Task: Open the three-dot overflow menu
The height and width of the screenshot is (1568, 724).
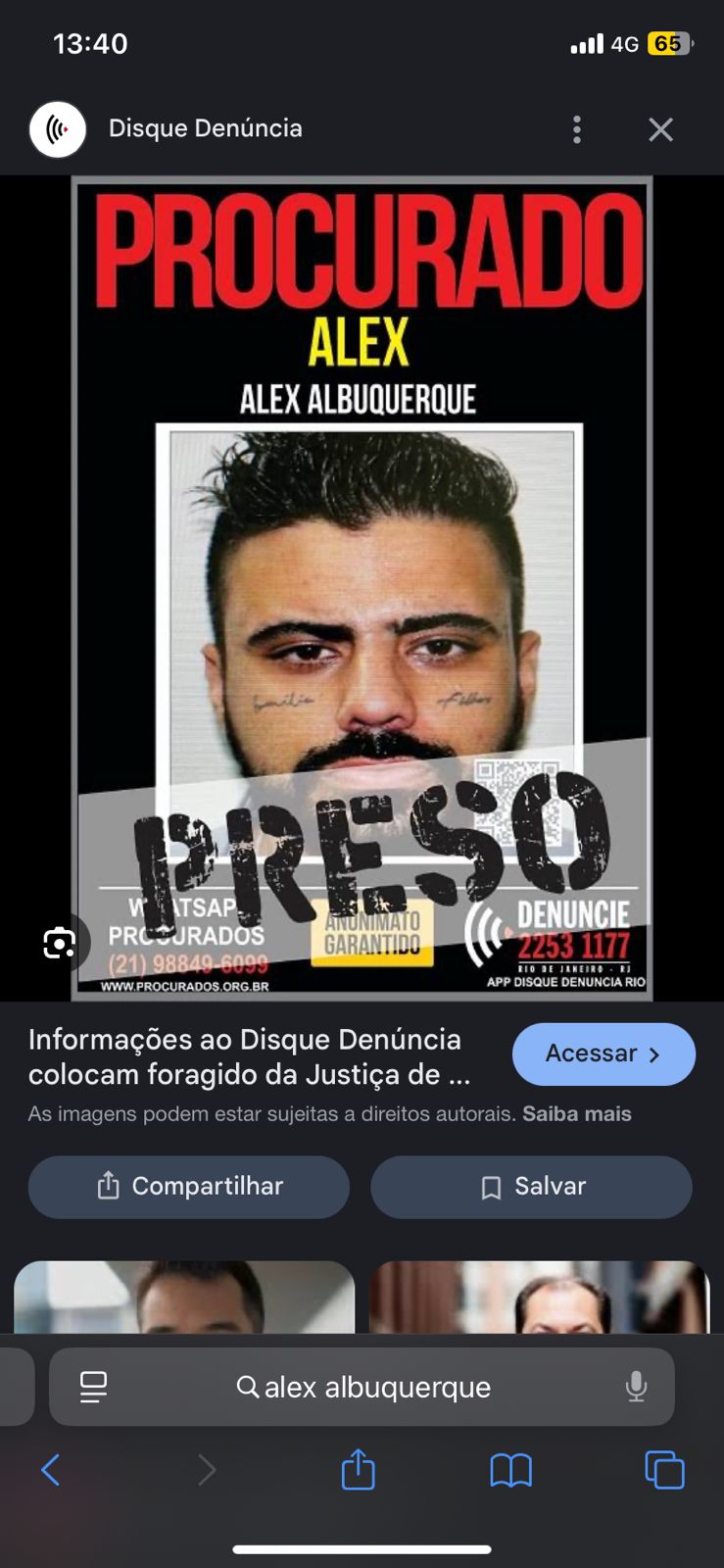Action: click(577, 129)
